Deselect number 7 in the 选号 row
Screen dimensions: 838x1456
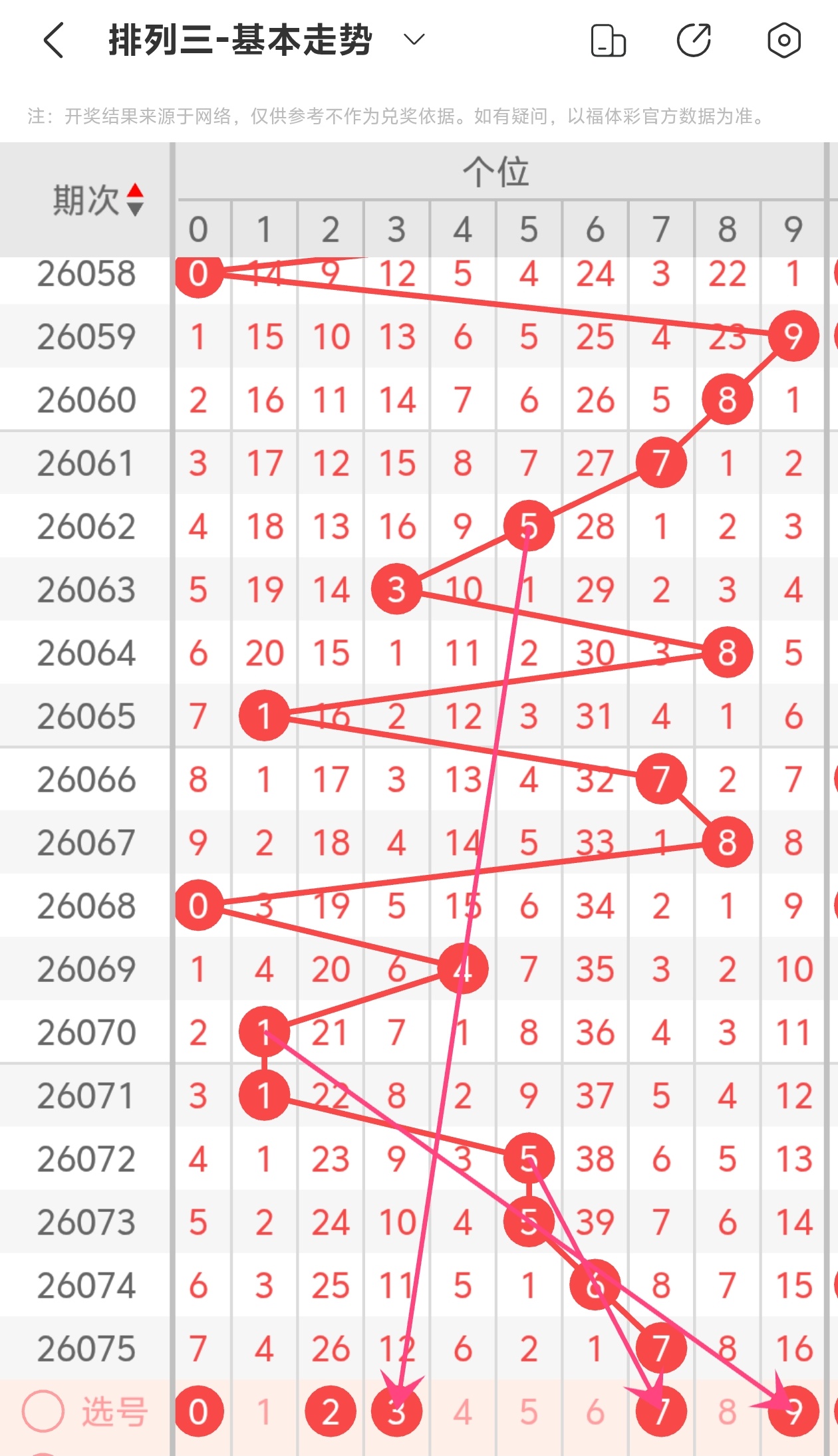pyautogui.click(x=661, y=1411)
